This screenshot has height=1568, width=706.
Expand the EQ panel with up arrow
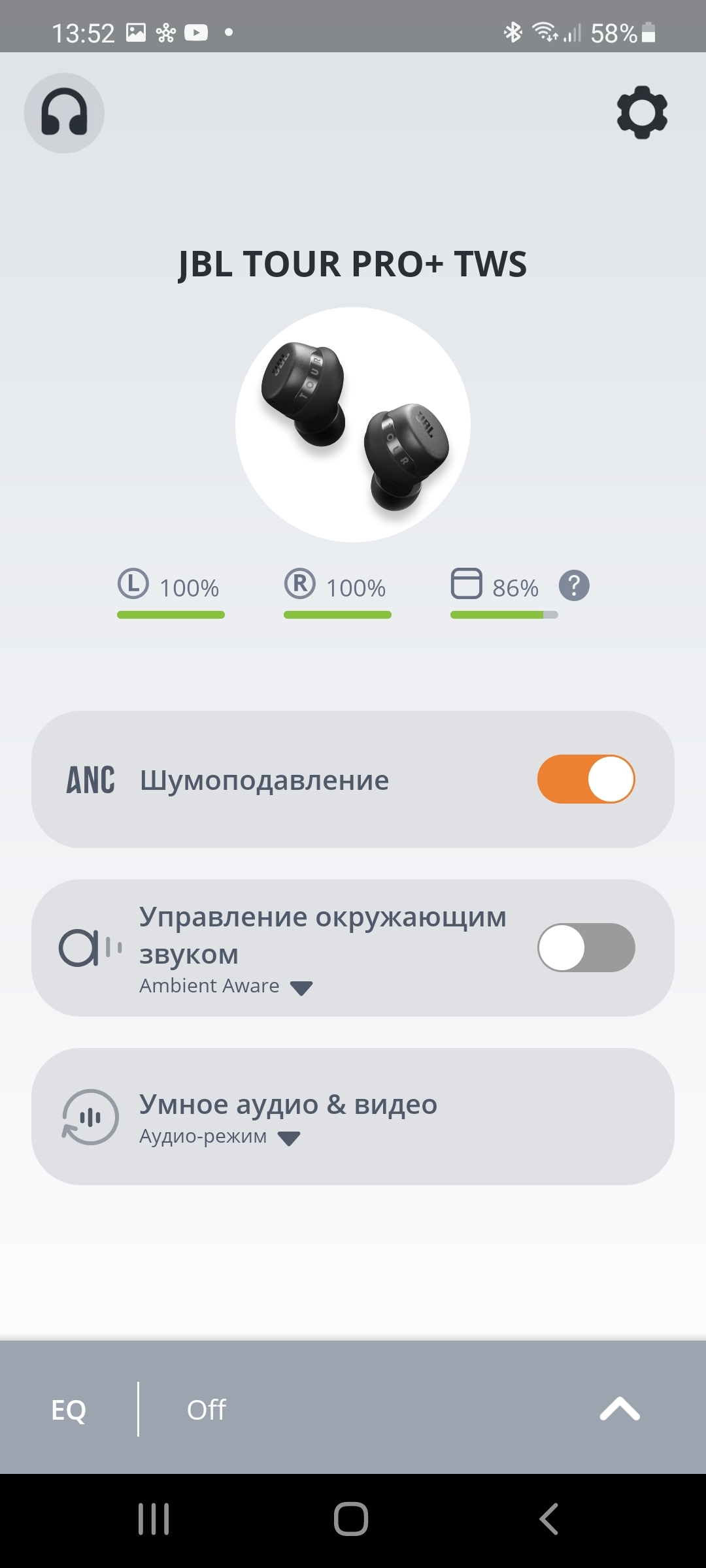pyautogui.click(x=620, y=1409)
